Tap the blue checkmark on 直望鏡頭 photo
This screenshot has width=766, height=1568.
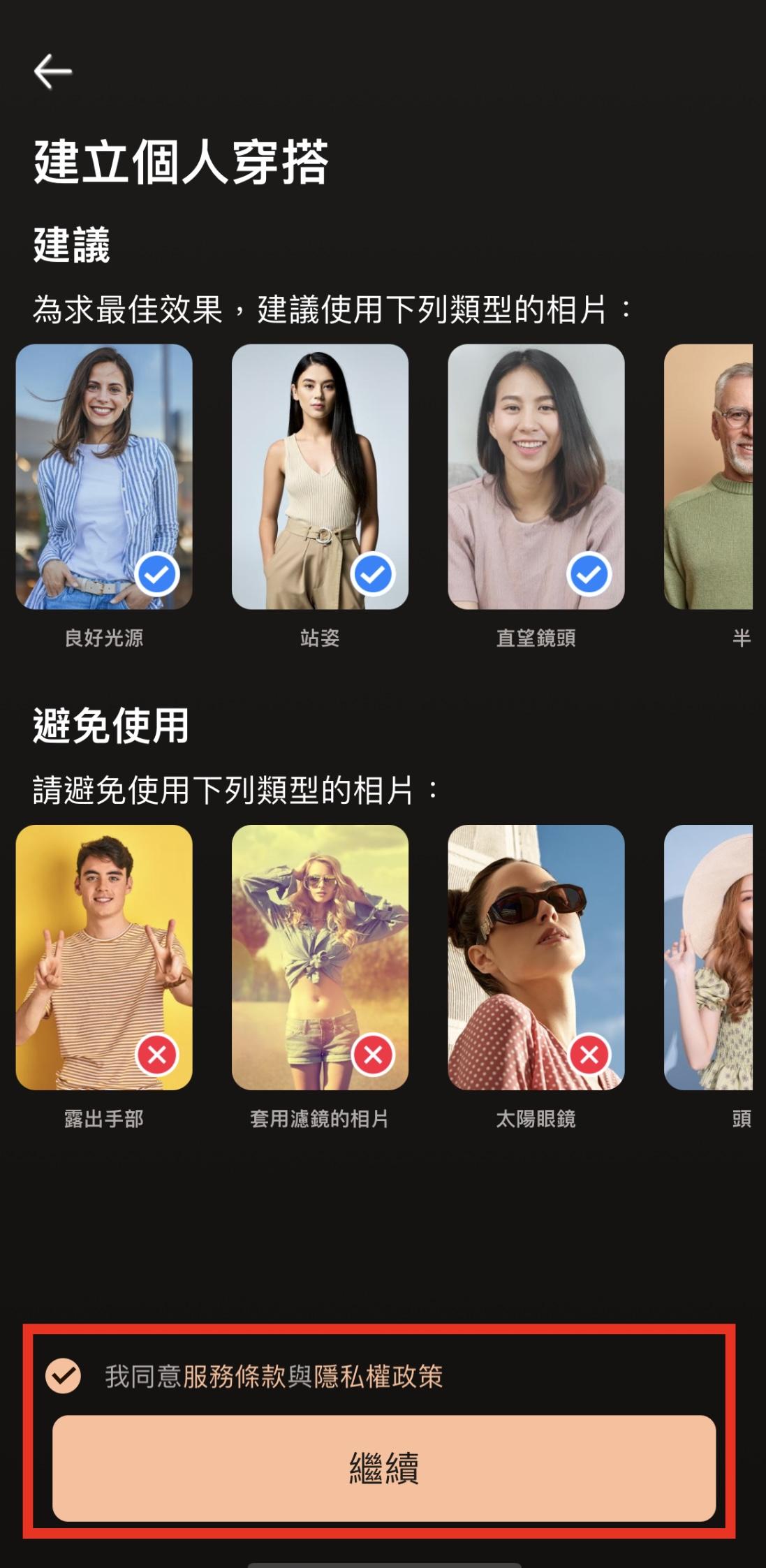(589, 574)
